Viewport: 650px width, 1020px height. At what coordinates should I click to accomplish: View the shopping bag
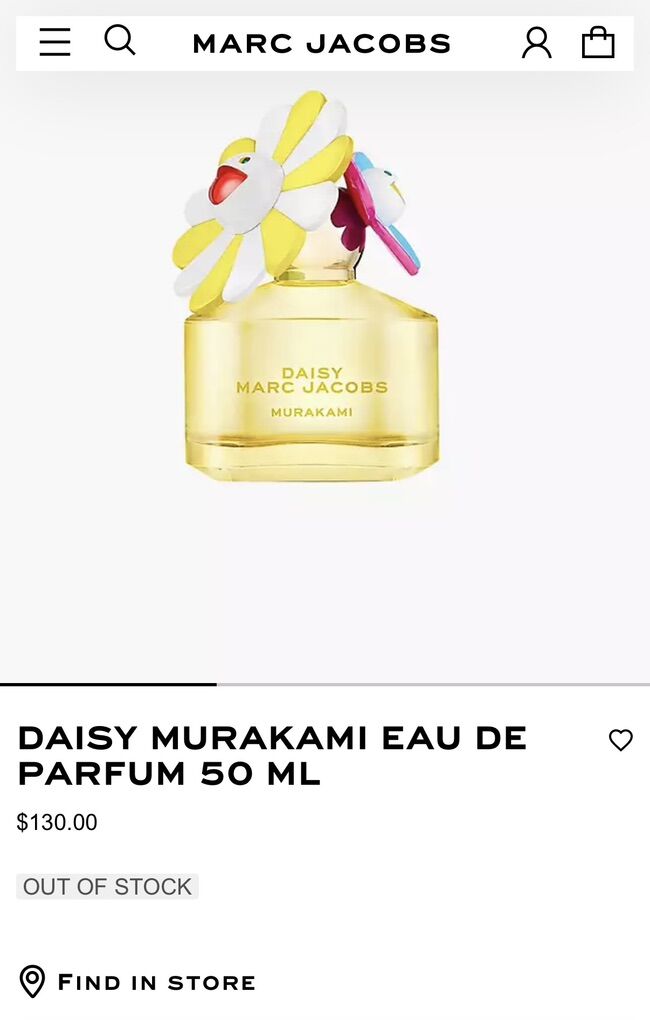pos(598,42)
